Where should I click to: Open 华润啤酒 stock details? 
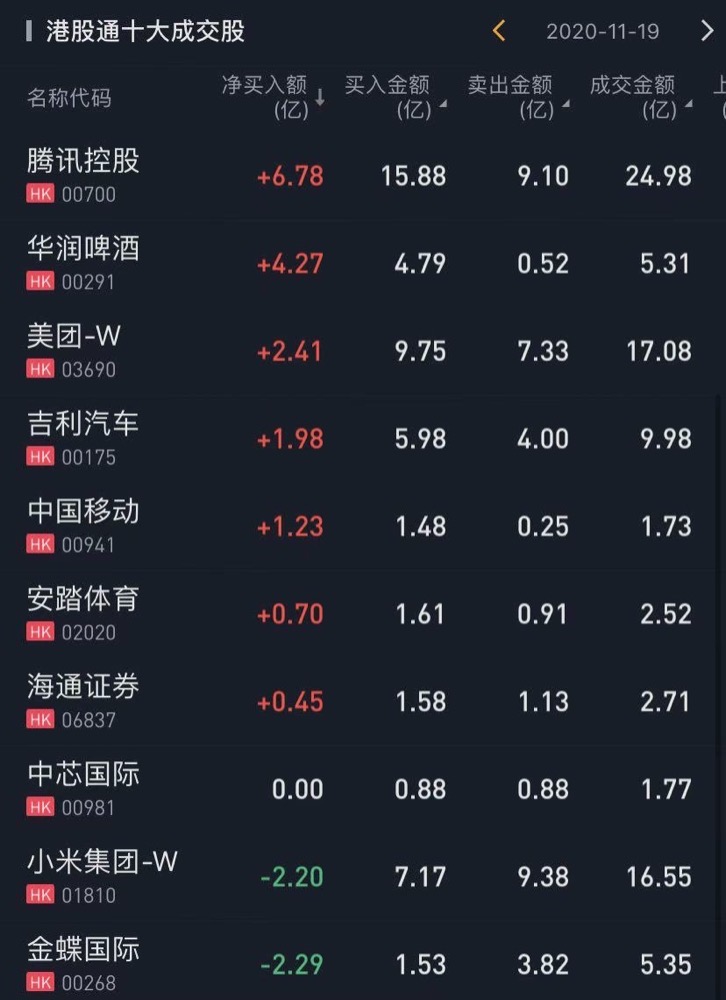coord(84,263)
